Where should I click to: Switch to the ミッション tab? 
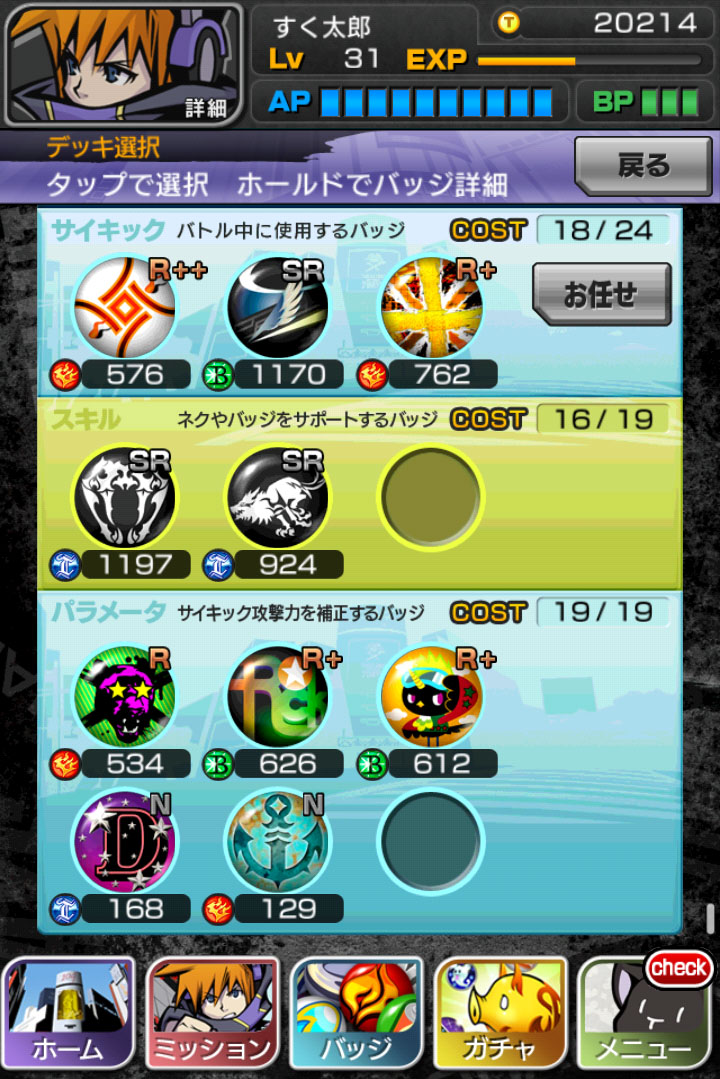[x=212, y=1012]
